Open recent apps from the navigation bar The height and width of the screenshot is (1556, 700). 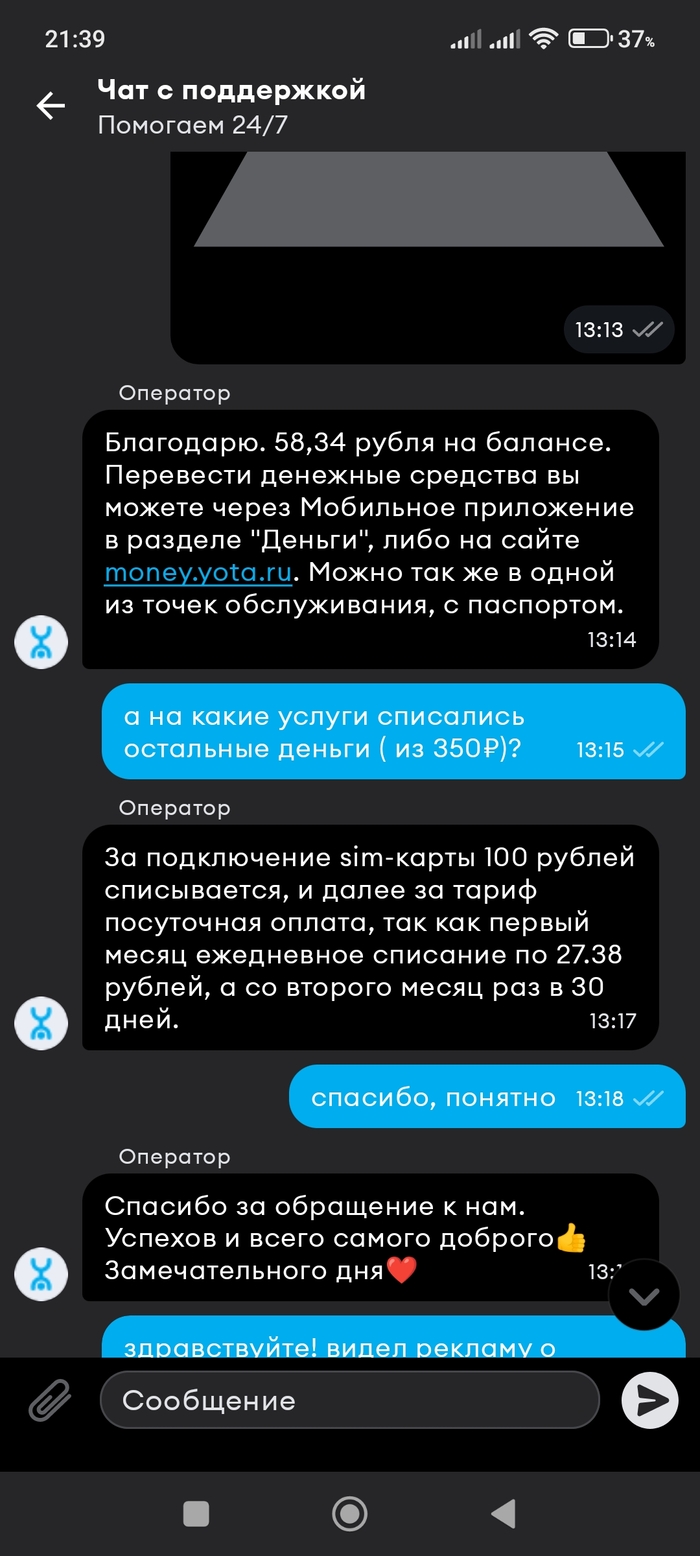tap(196, 1514)
